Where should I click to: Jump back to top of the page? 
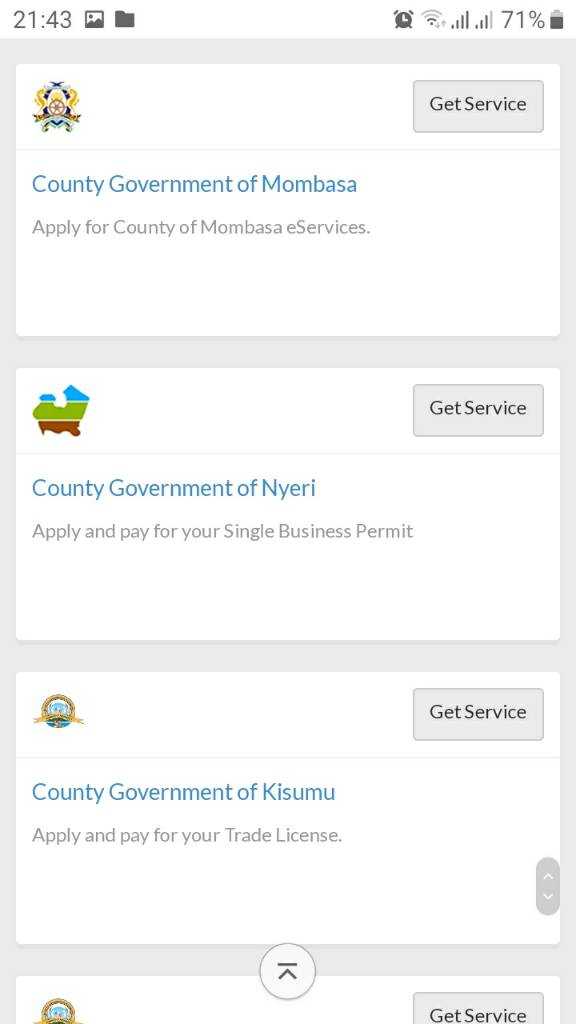point(287,971)
